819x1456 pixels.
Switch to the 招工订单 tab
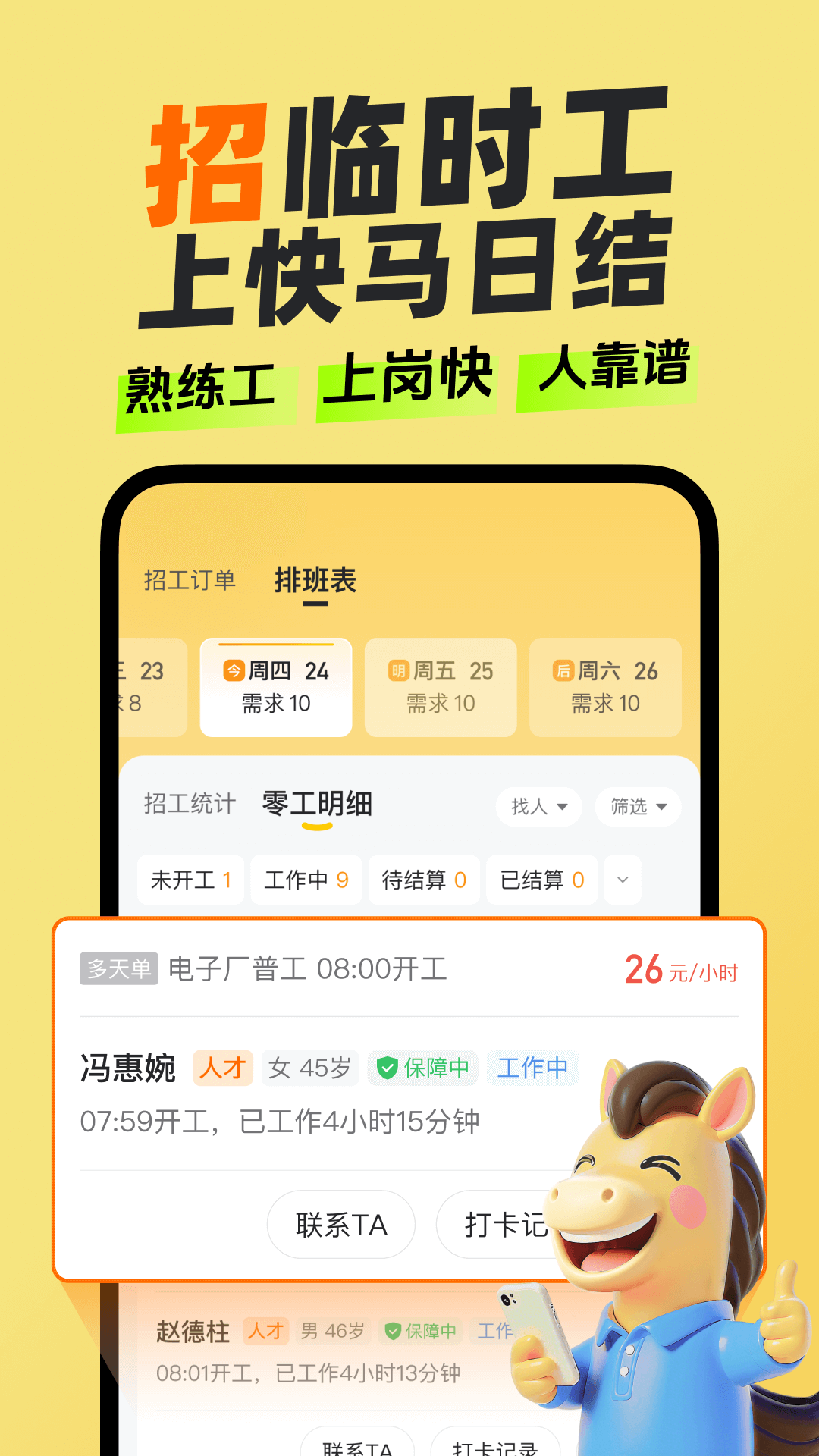pyautogui.click(x=189, y=580)
